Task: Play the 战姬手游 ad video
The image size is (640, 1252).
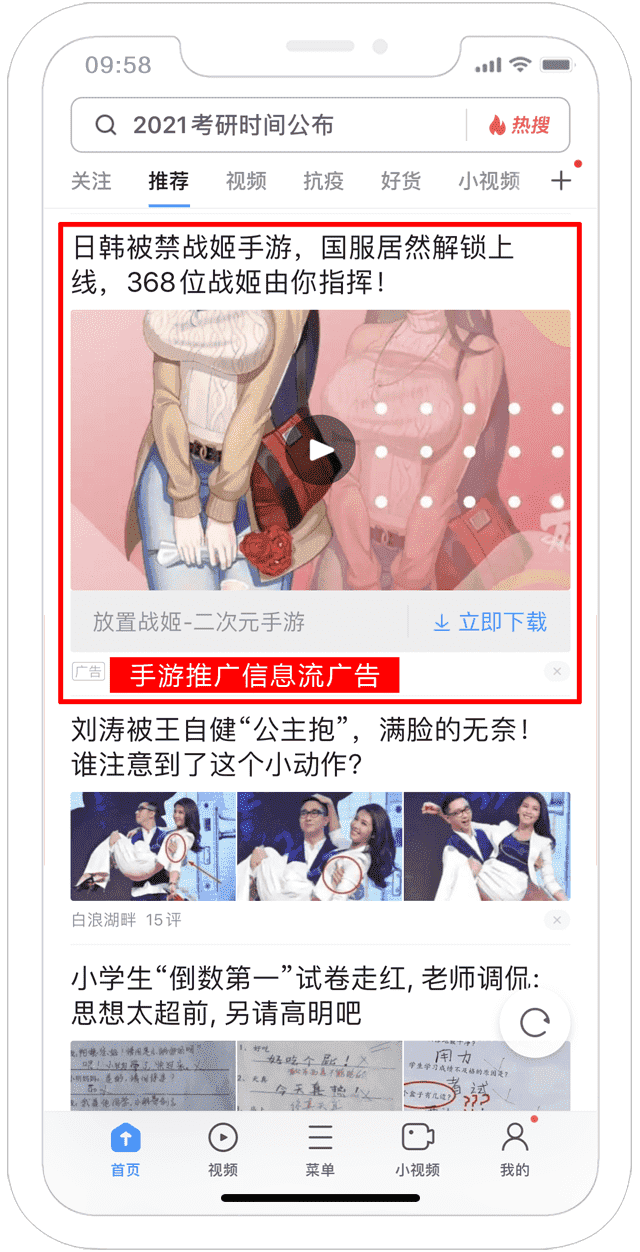Action: point(321,450)
